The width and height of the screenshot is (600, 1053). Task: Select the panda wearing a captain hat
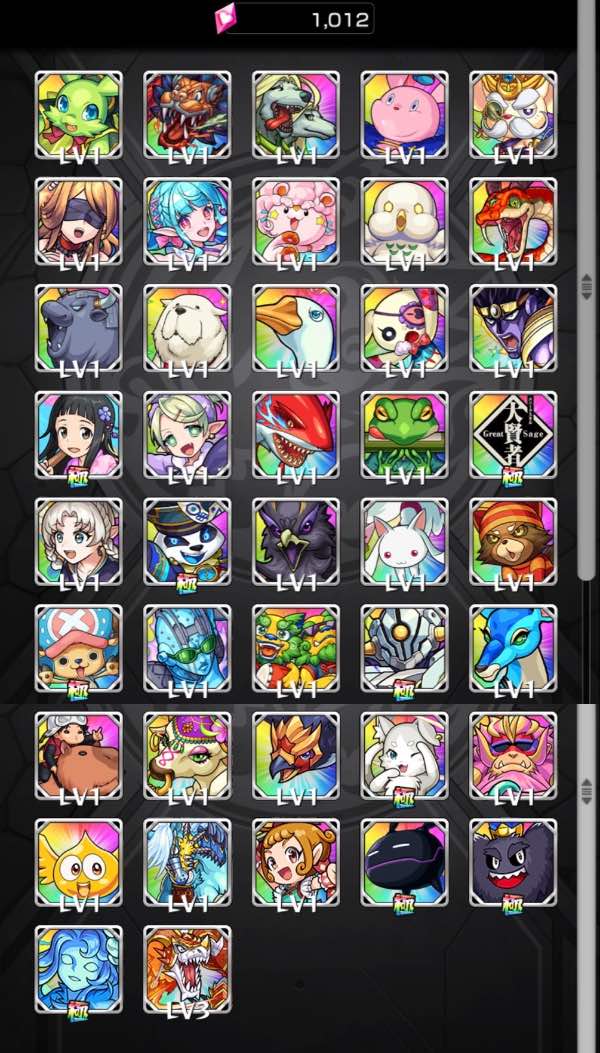(x=187, y=542)
